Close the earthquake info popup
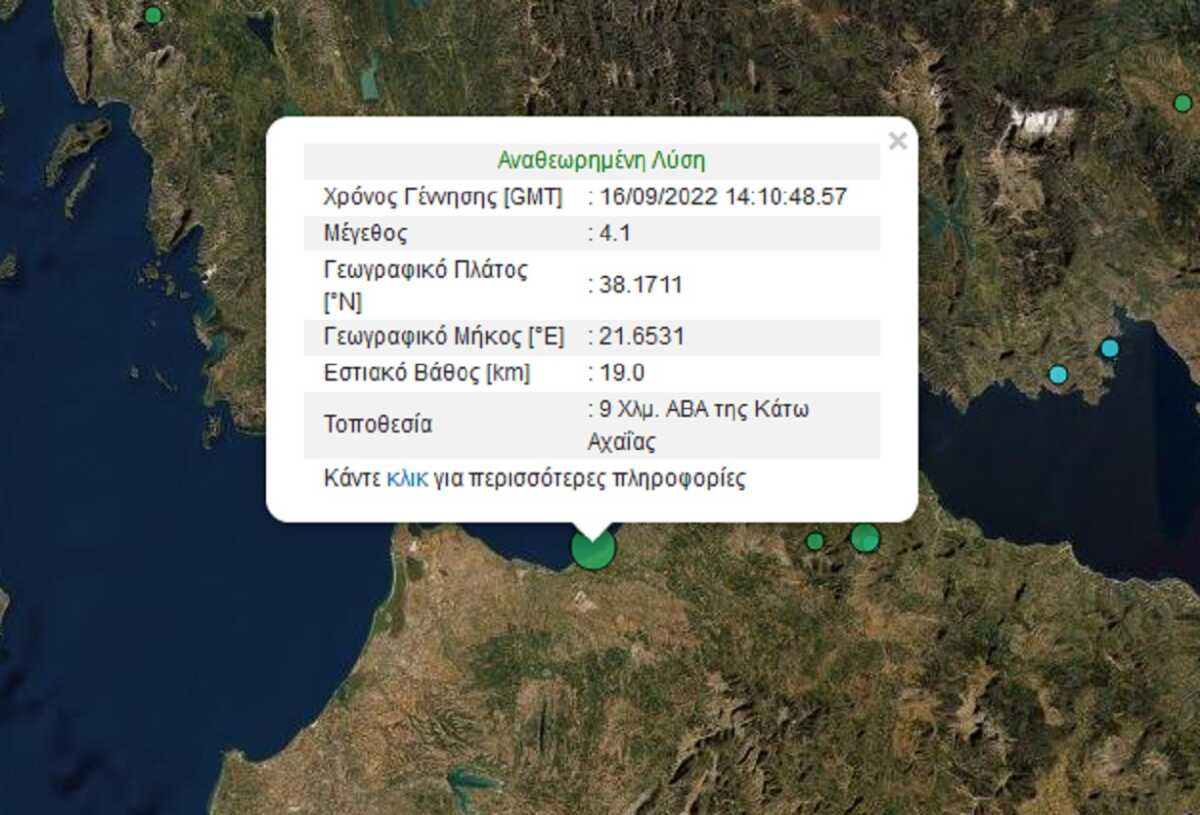Screen dimensions: 1200x815 click(x=897, y=141)
